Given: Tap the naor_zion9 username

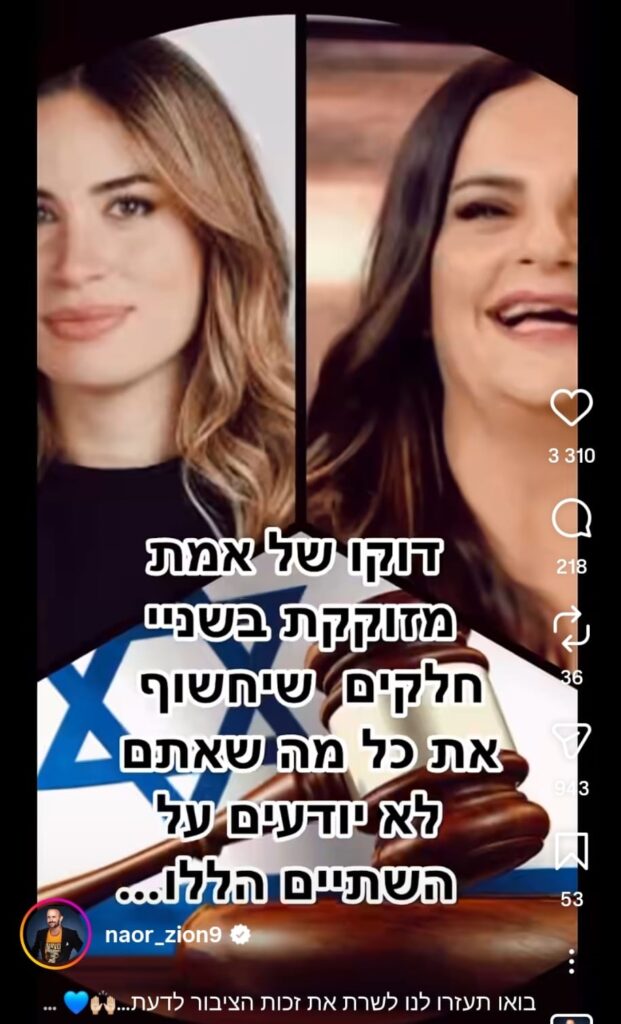Looking at the screenshot, I should point(163,935).
